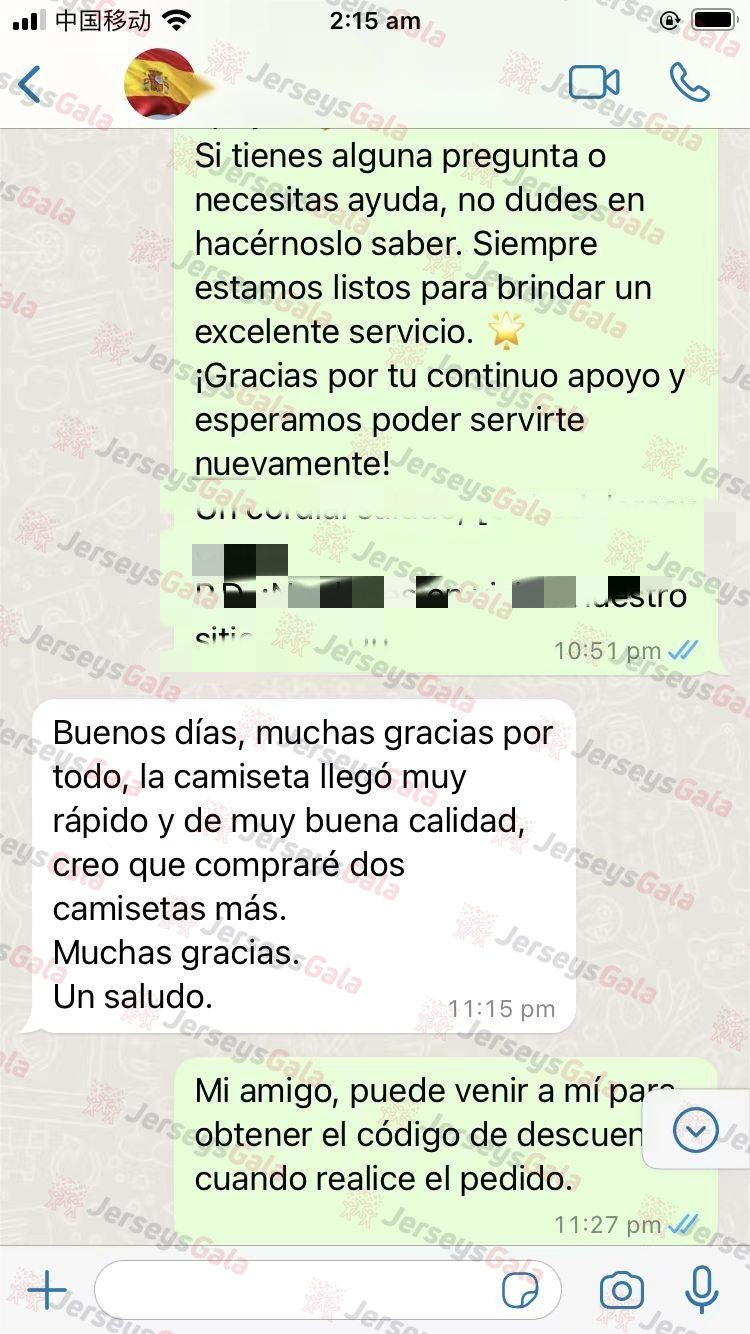Image resolution: width=750 pixels, height=1334 pixels.
Task: Open the camera to take a photo
Action: pos(621,1291)
